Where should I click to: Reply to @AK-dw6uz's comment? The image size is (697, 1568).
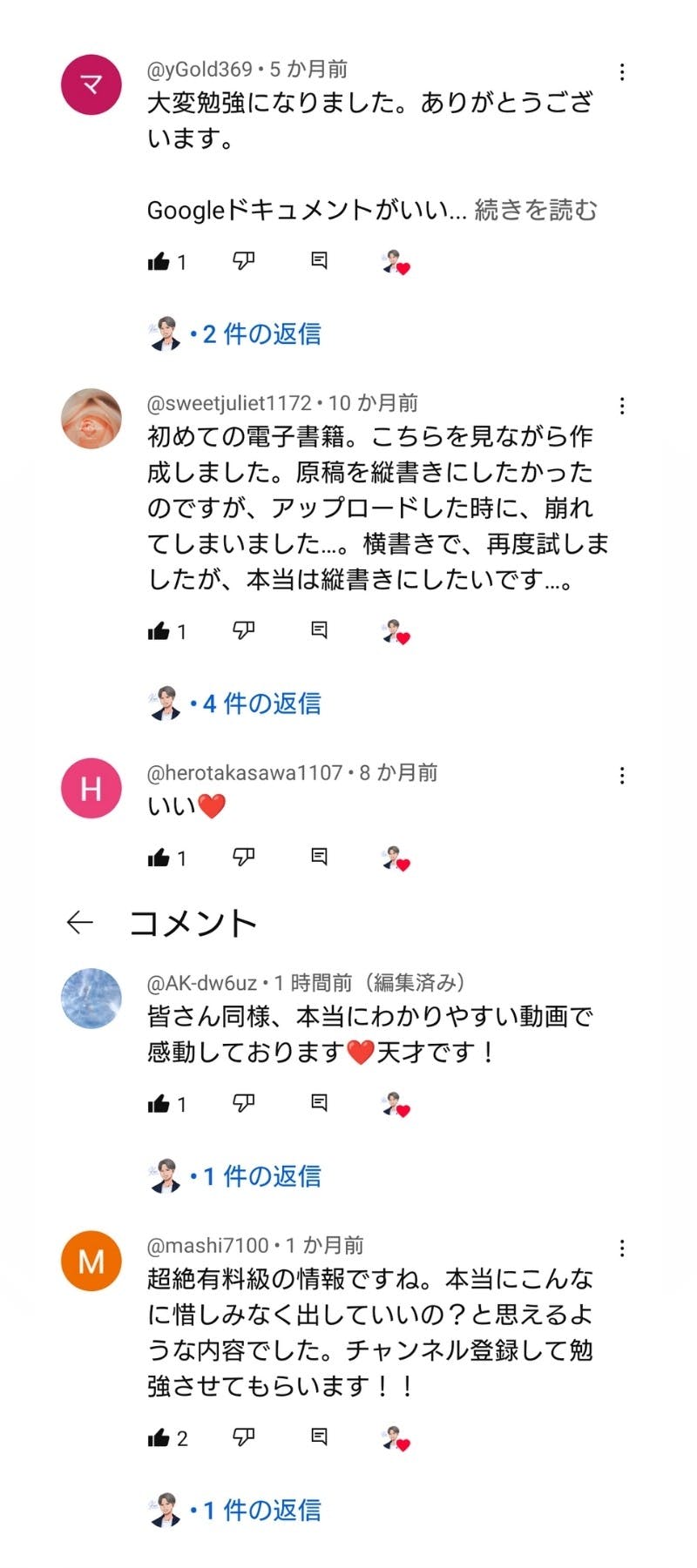(x=319, y=1103)
